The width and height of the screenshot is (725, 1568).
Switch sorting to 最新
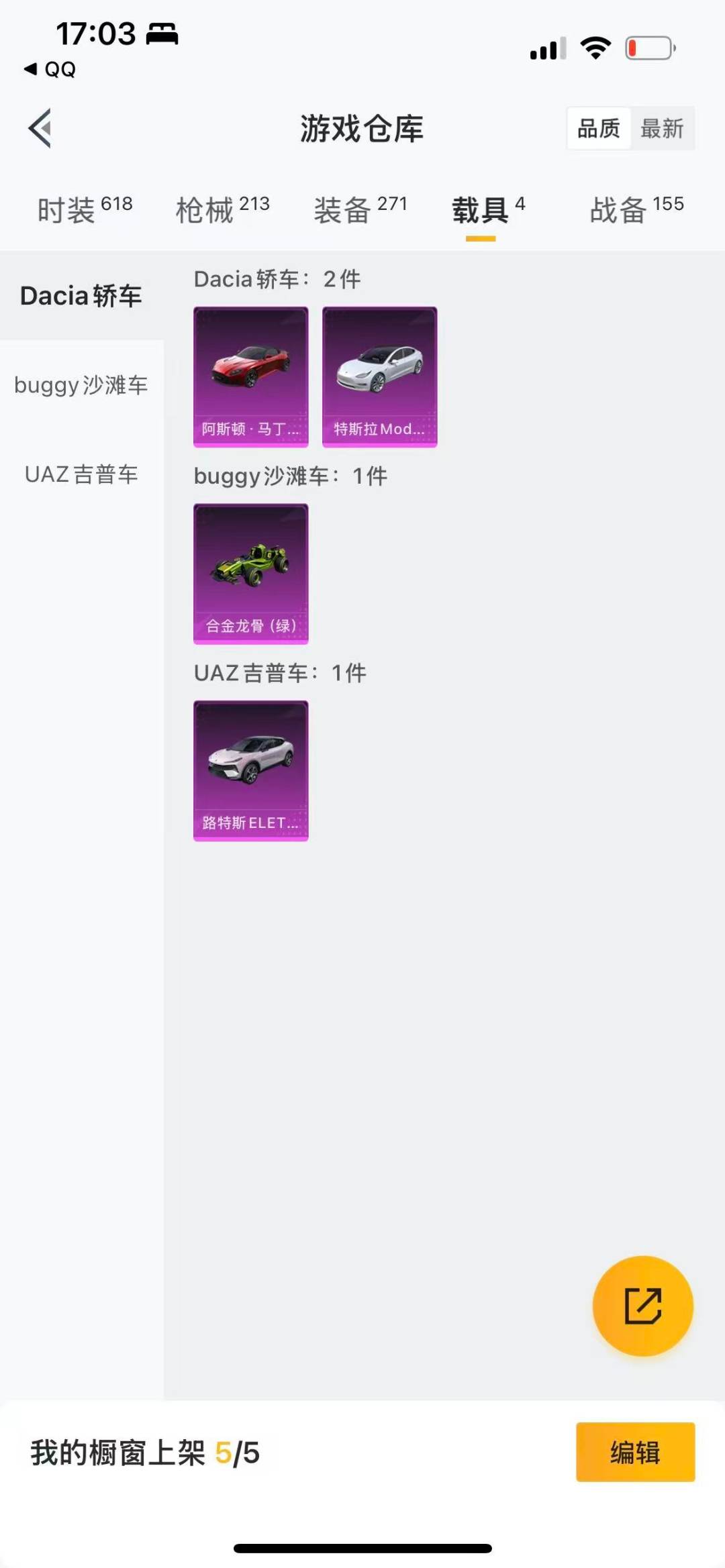[x=662, y=127]
